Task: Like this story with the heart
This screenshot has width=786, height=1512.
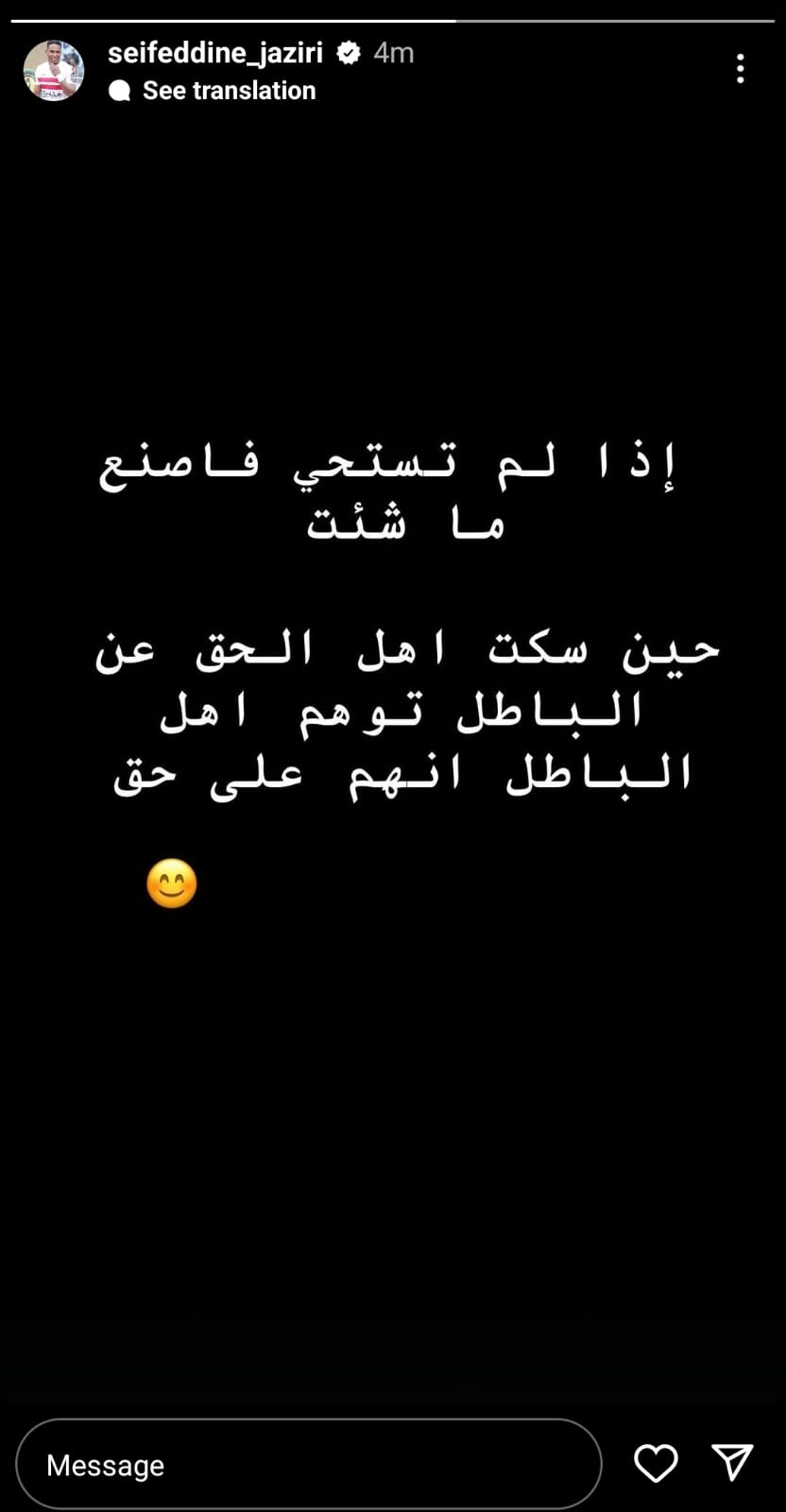Action: pyautogui.click(x=656, y=1463)
